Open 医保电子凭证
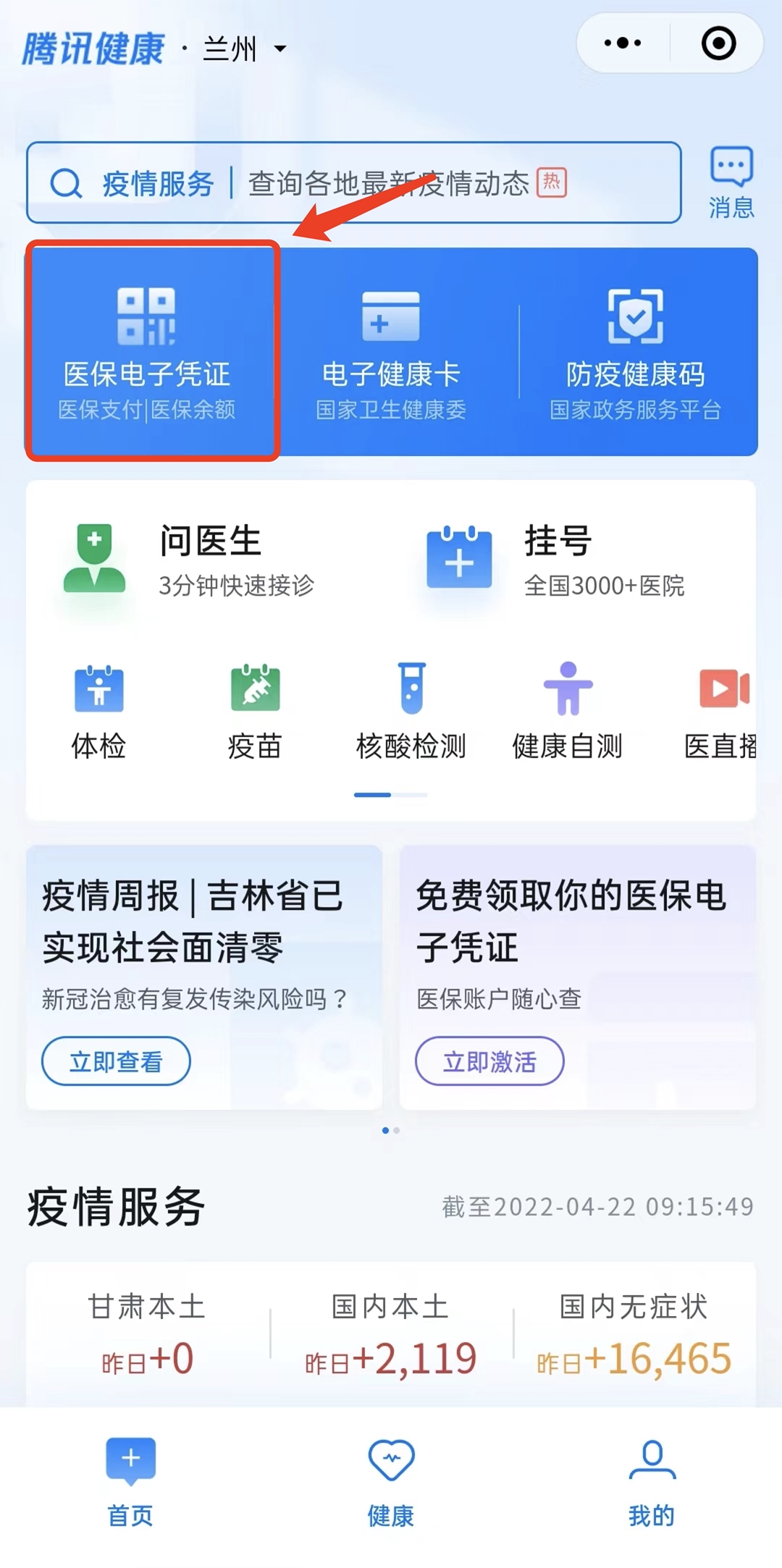The height and width of the screenshot is (1568, 782). 147,353
